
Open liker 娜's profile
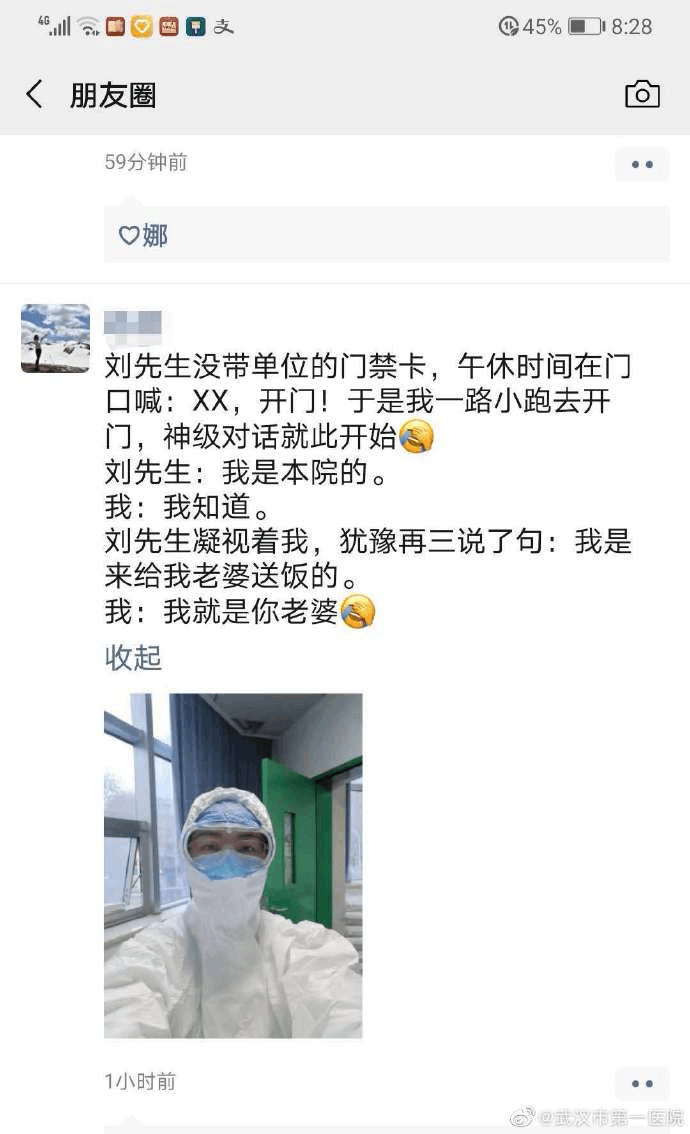(155, 236)
